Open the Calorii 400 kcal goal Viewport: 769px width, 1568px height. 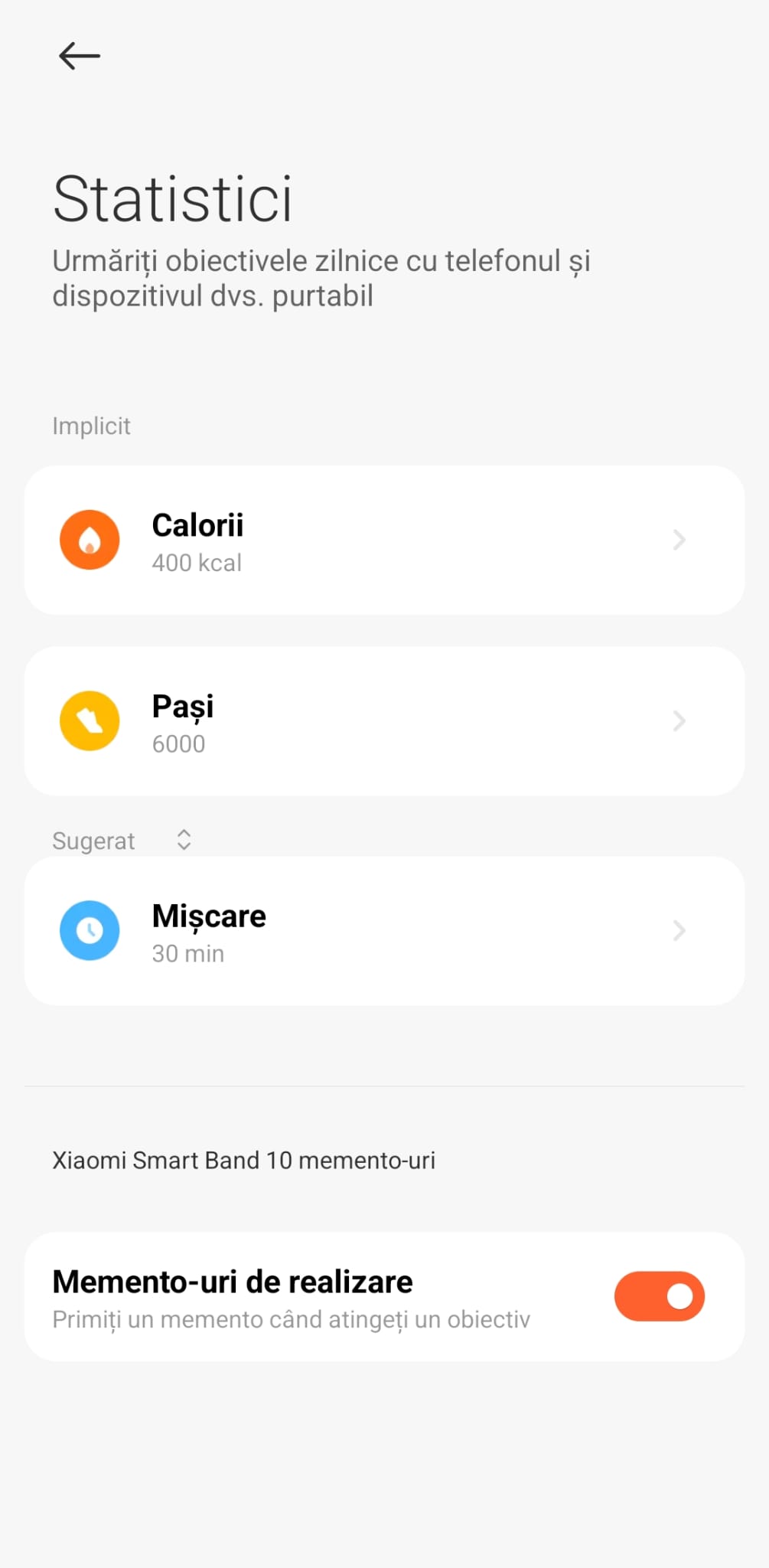pos(384,541)
